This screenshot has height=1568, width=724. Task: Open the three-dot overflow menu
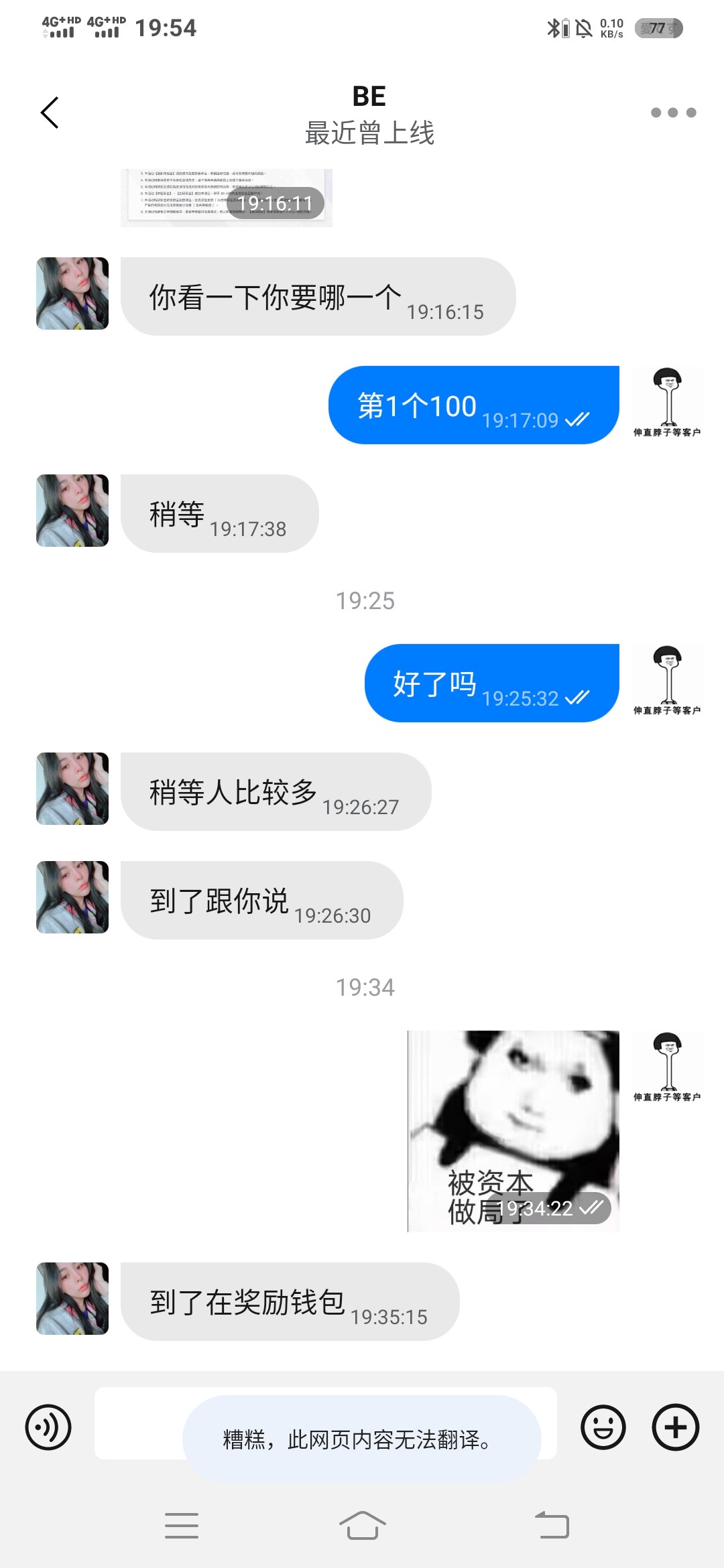click(673, 113)
